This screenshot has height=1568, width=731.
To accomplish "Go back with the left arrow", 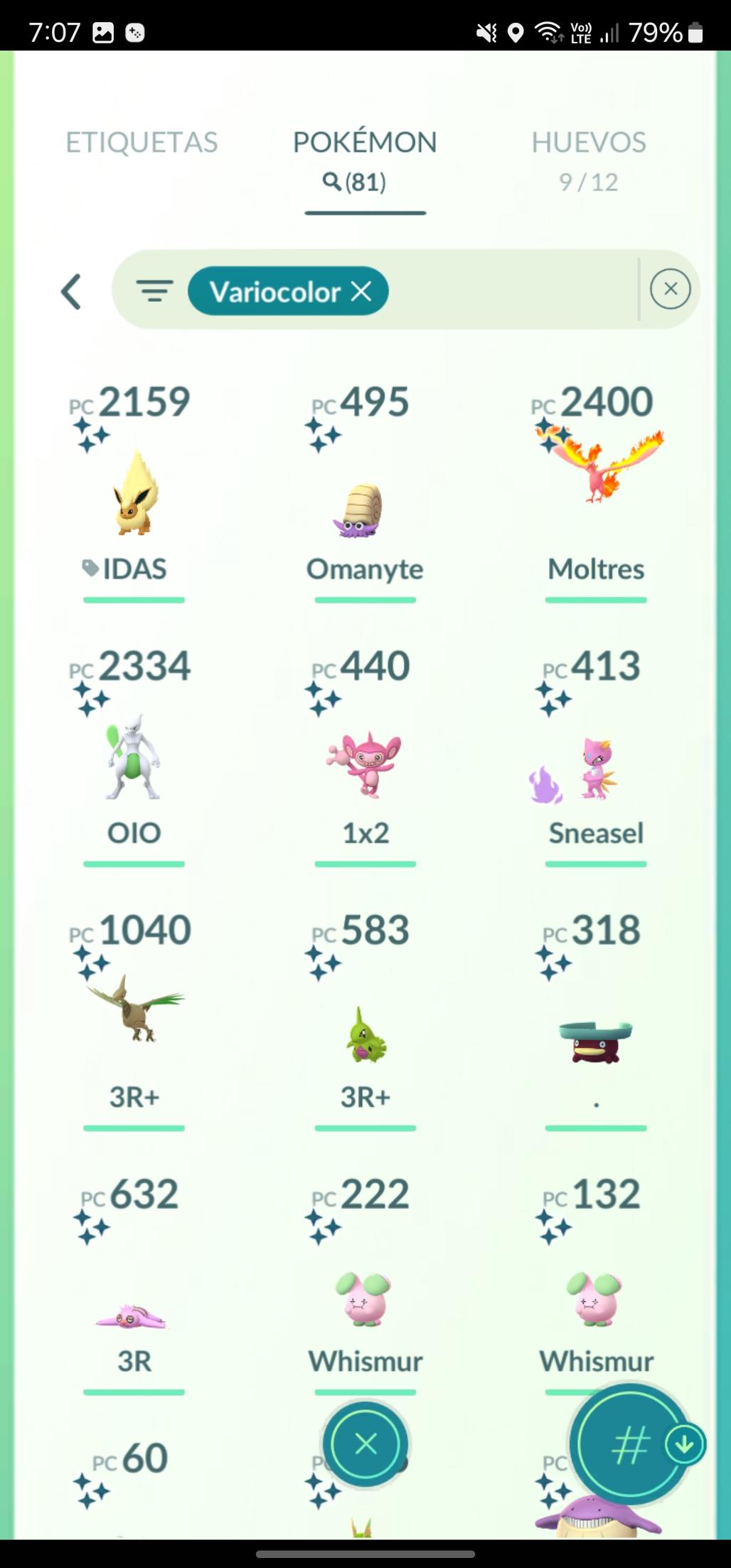I will tap(71, 292).
